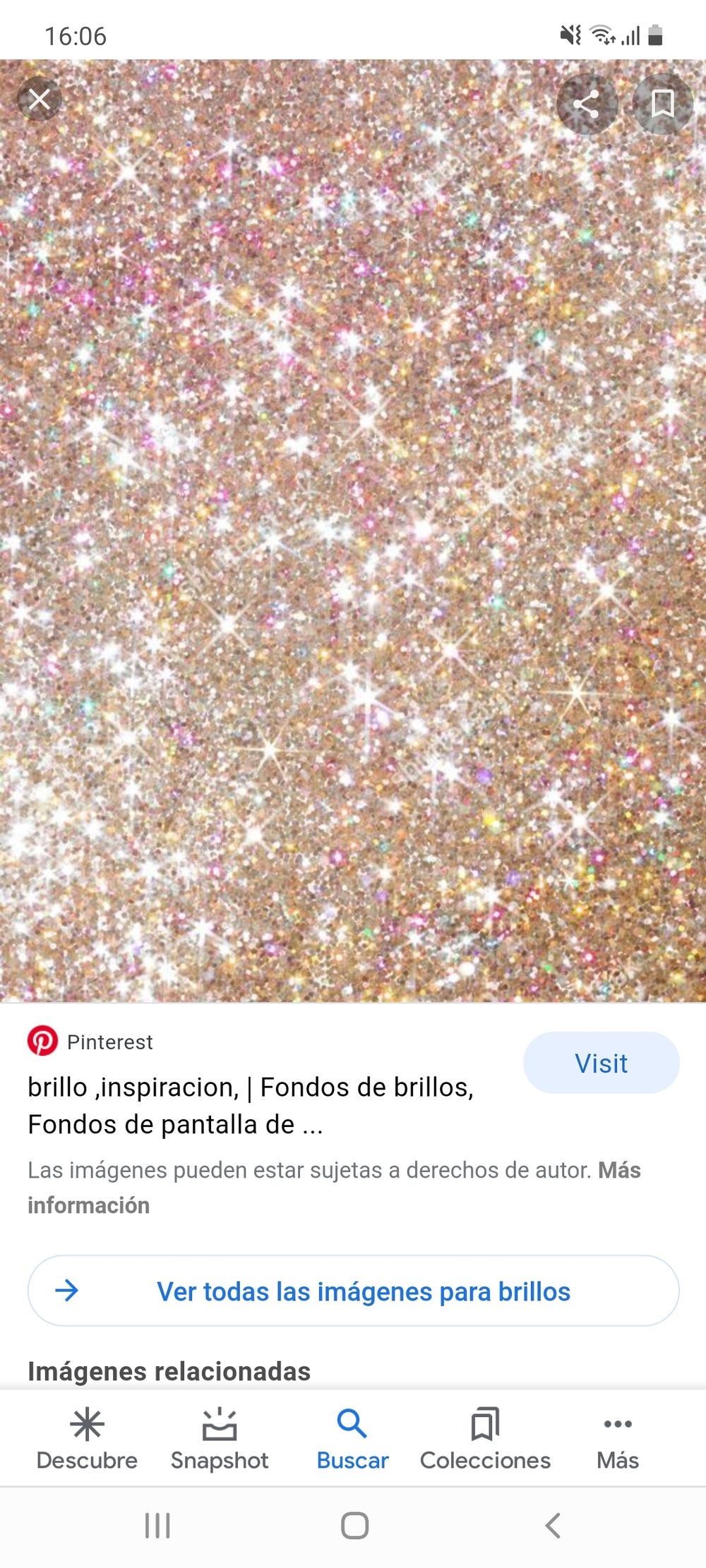Open the glitter image full view
Screen dimensions: 706x1568
point(353,531)
